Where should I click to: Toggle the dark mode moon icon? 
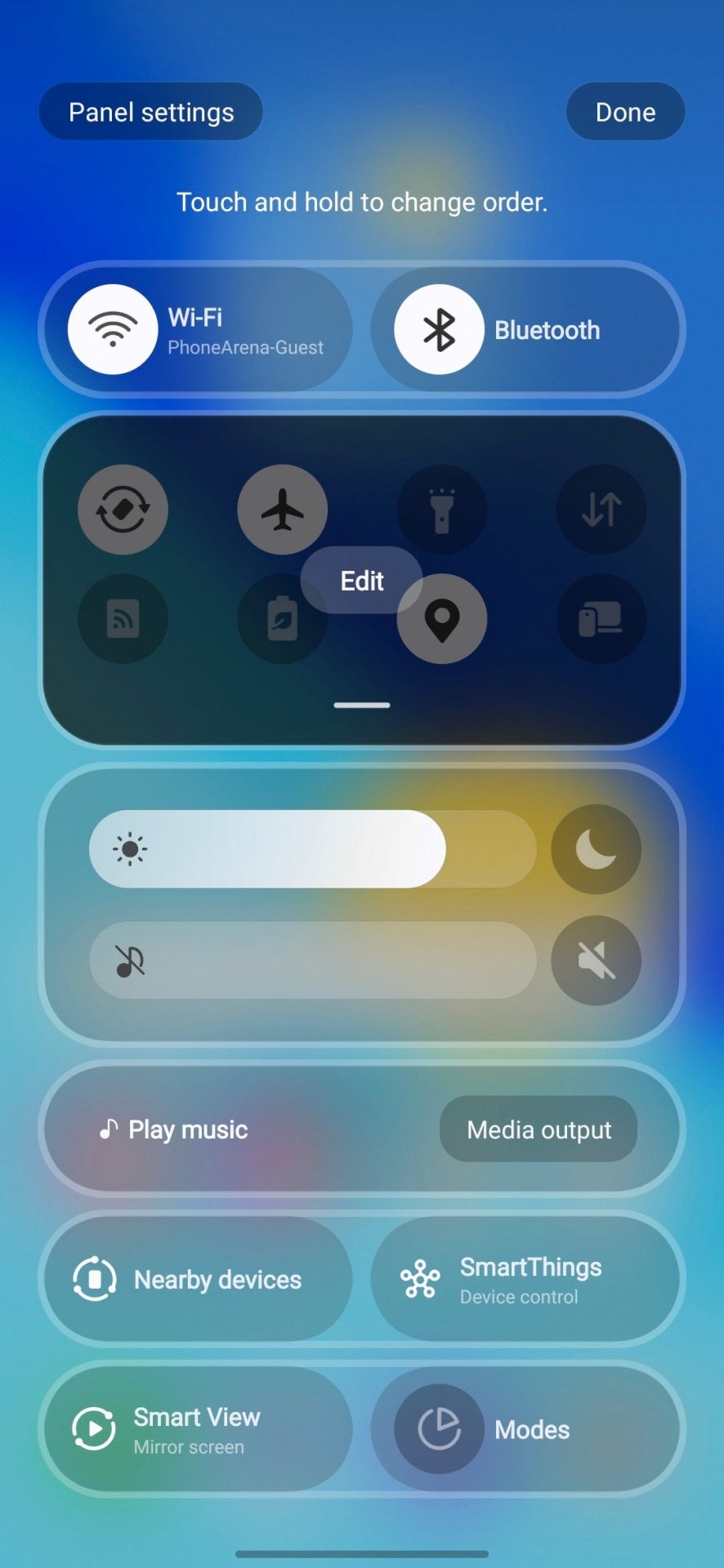[x=596, y=849]
